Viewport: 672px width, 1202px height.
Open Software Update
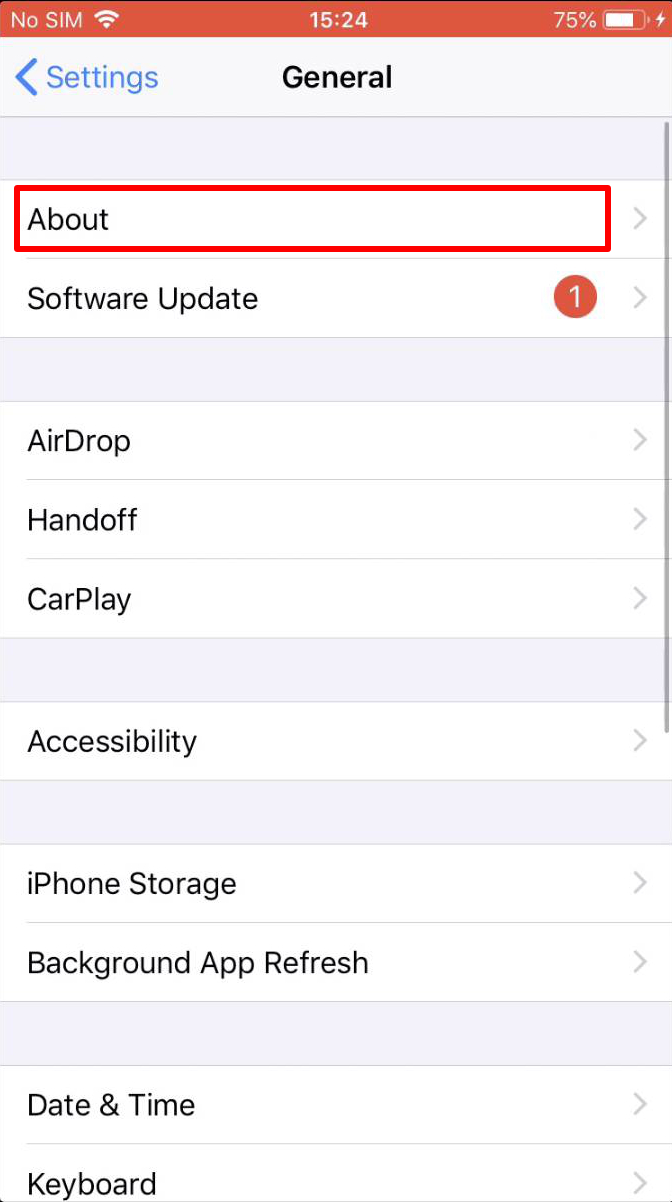[336, 298]
